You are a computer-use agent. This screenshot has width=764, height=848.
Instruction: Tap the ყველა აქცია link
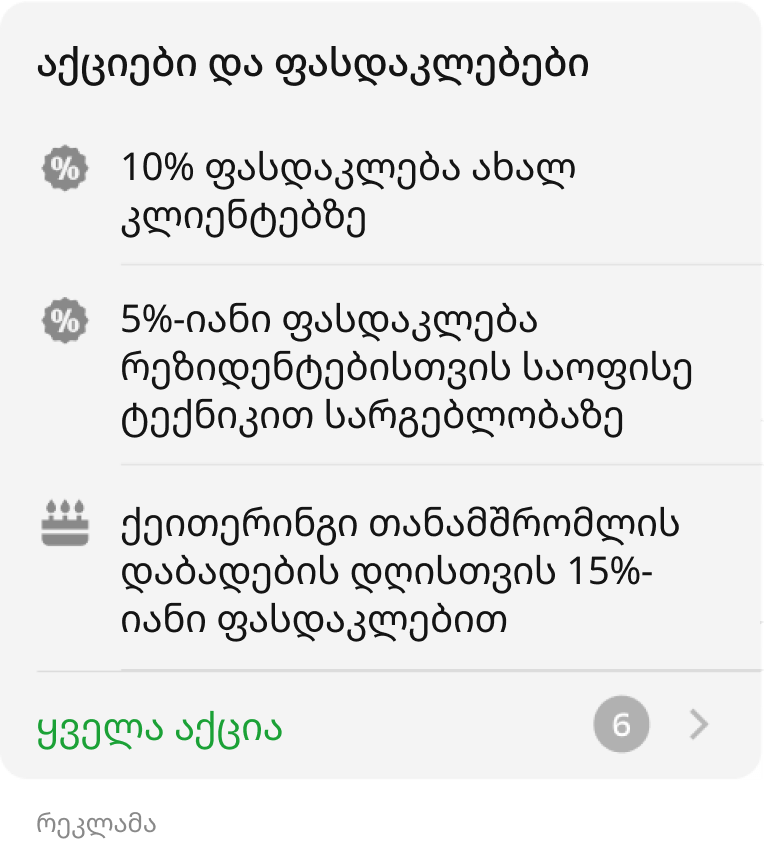[160, 727]
